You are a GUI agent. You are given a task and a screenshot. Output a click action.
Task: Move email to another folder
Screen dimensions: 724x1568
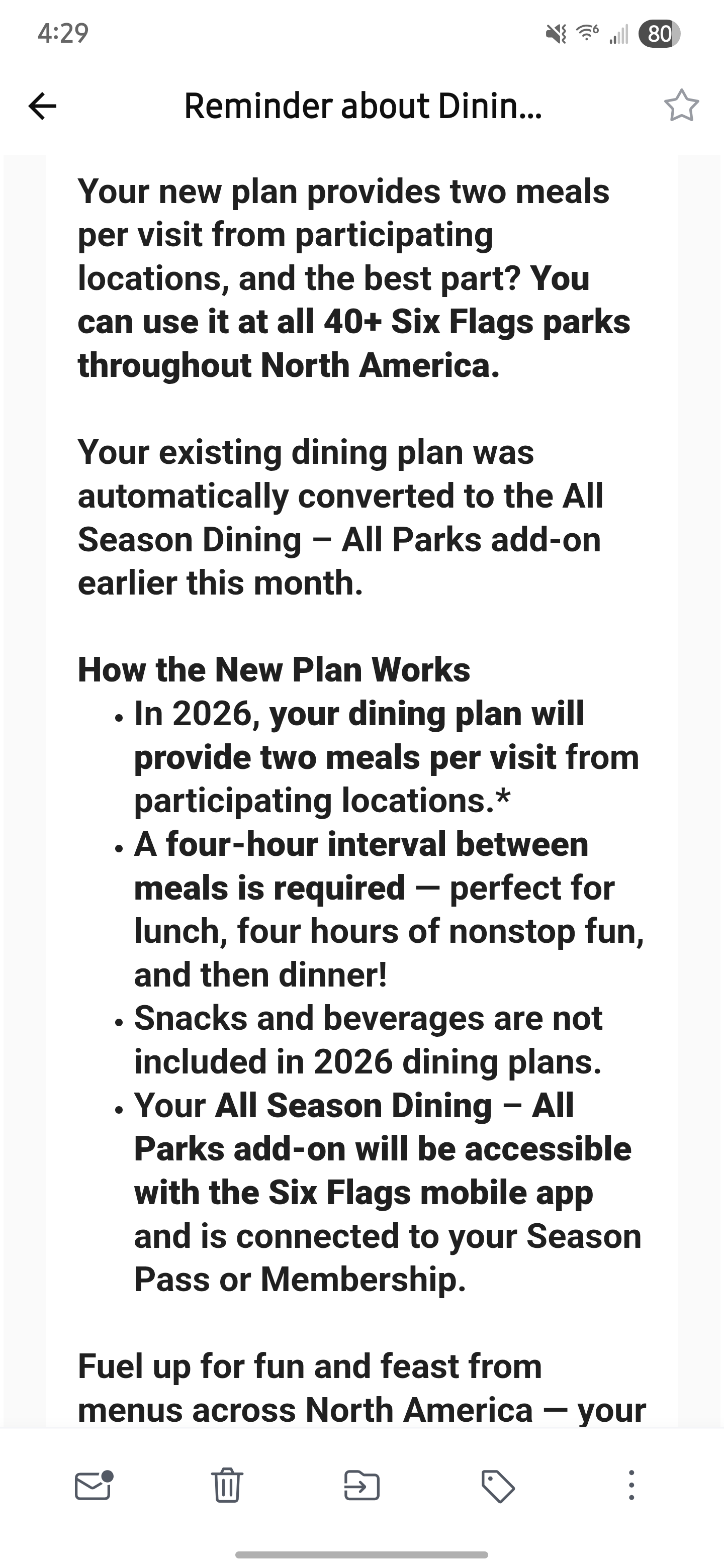point(361,1485)
